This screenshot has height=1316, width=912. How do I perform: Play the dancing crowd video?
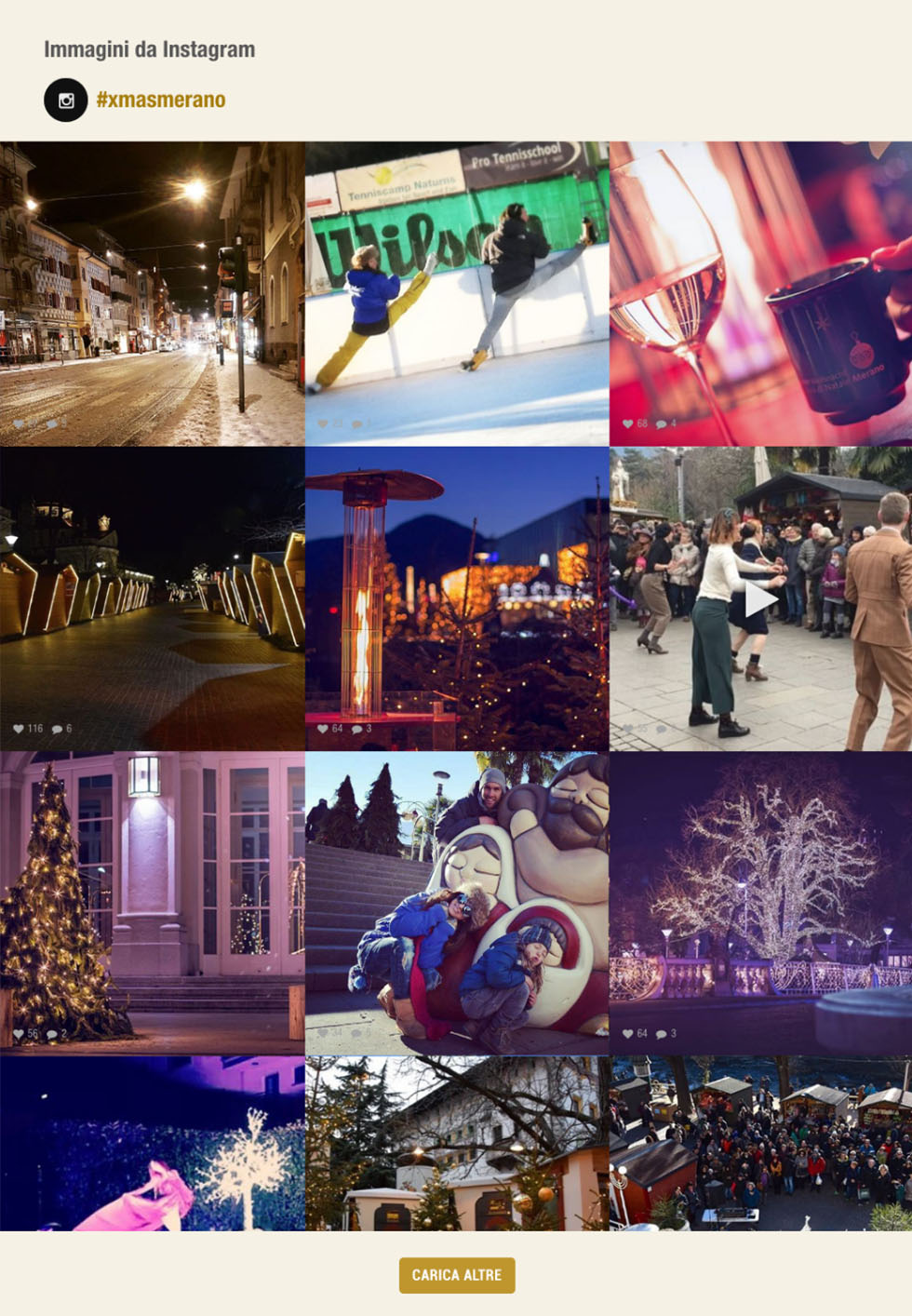(760, 598)
